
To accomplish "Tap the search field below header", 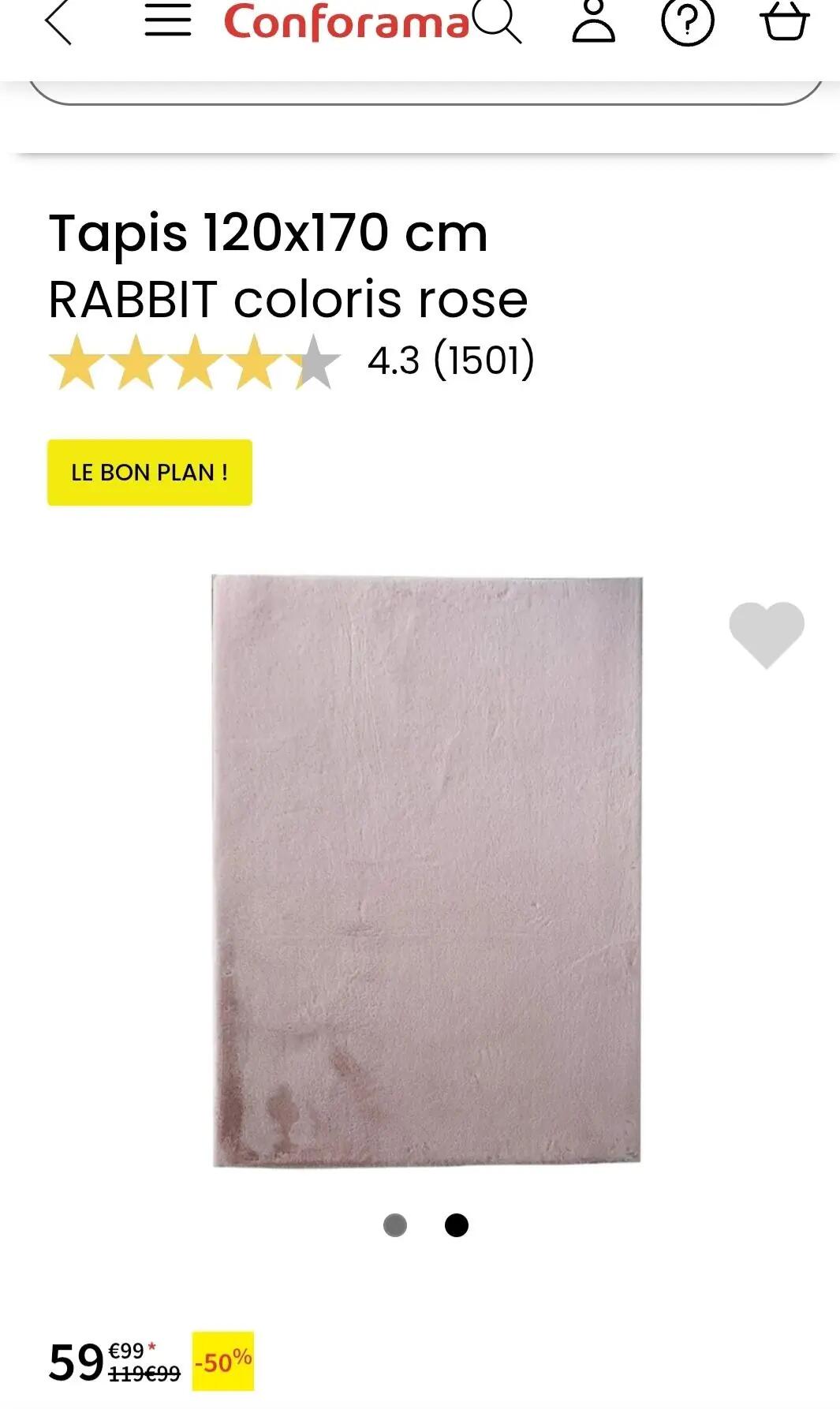I will pos(426,93).
